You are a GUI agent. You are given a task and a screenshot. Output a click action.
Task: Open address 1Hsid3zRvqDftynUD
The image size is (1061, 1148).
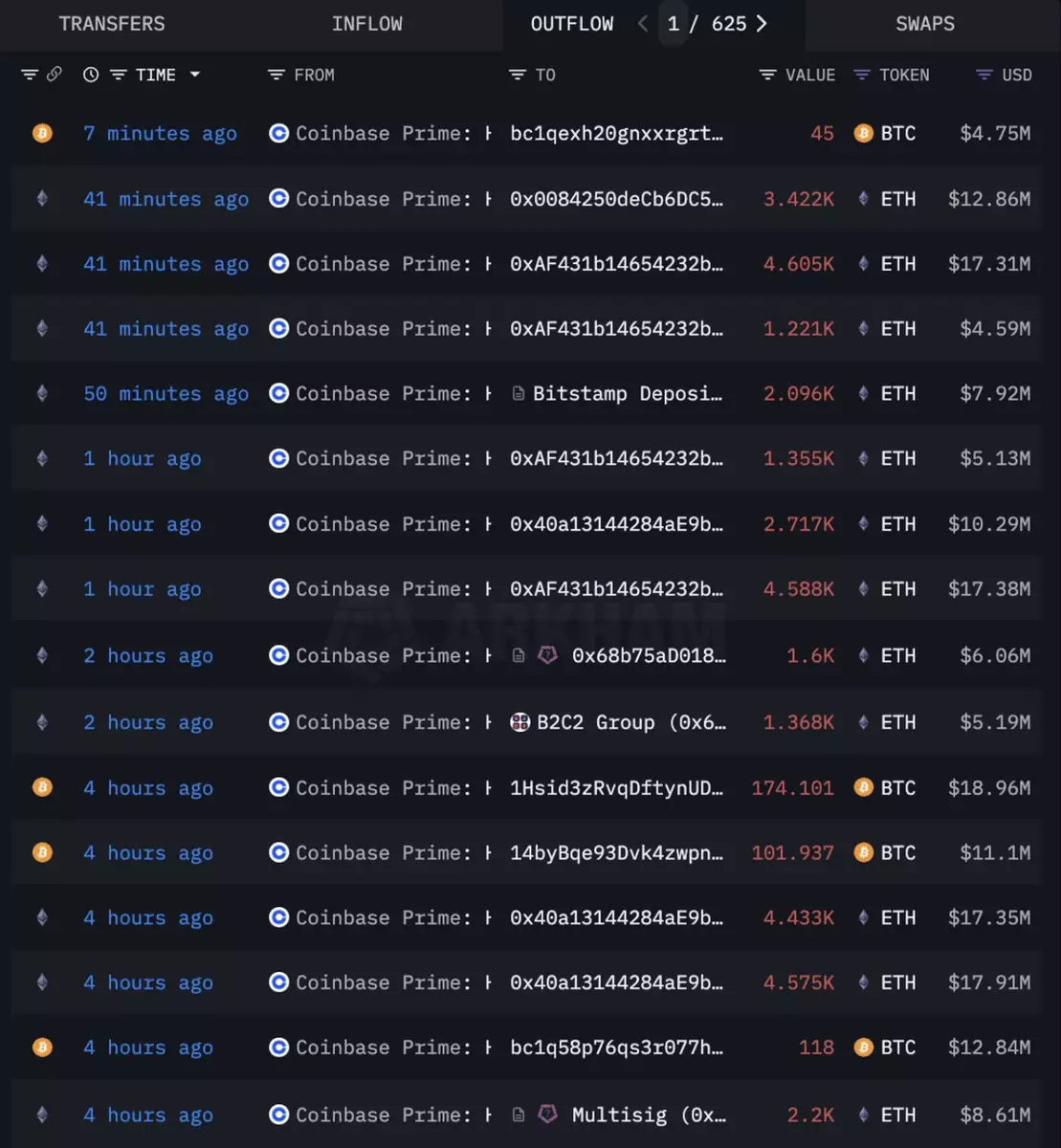click(x=616, y=788)
